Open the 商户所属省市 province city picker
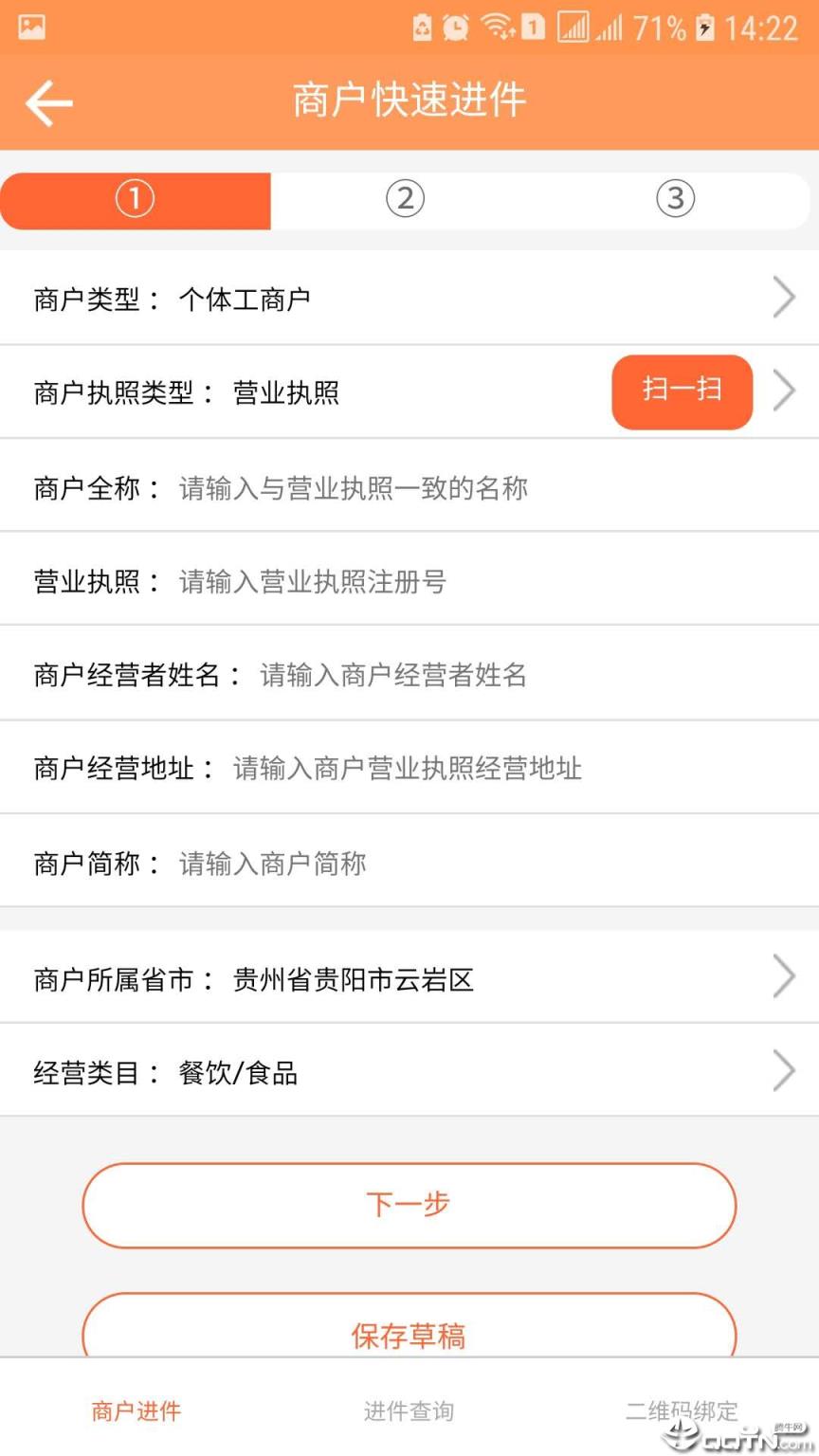 tap(408, 975)
